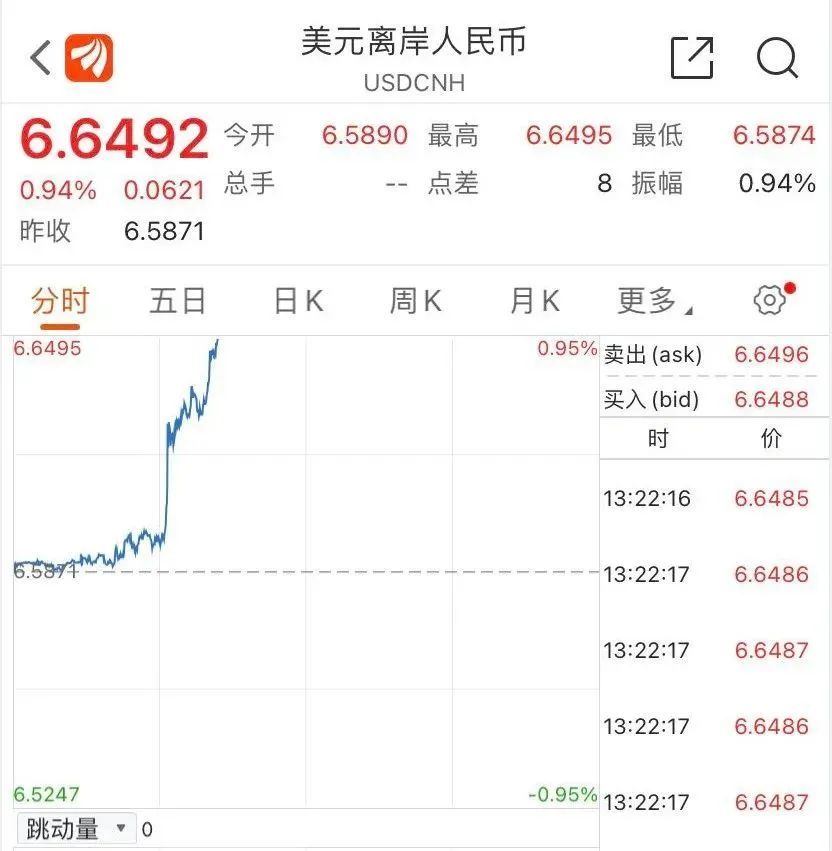Go back using the top-left arrow

[x=41, y=58]
